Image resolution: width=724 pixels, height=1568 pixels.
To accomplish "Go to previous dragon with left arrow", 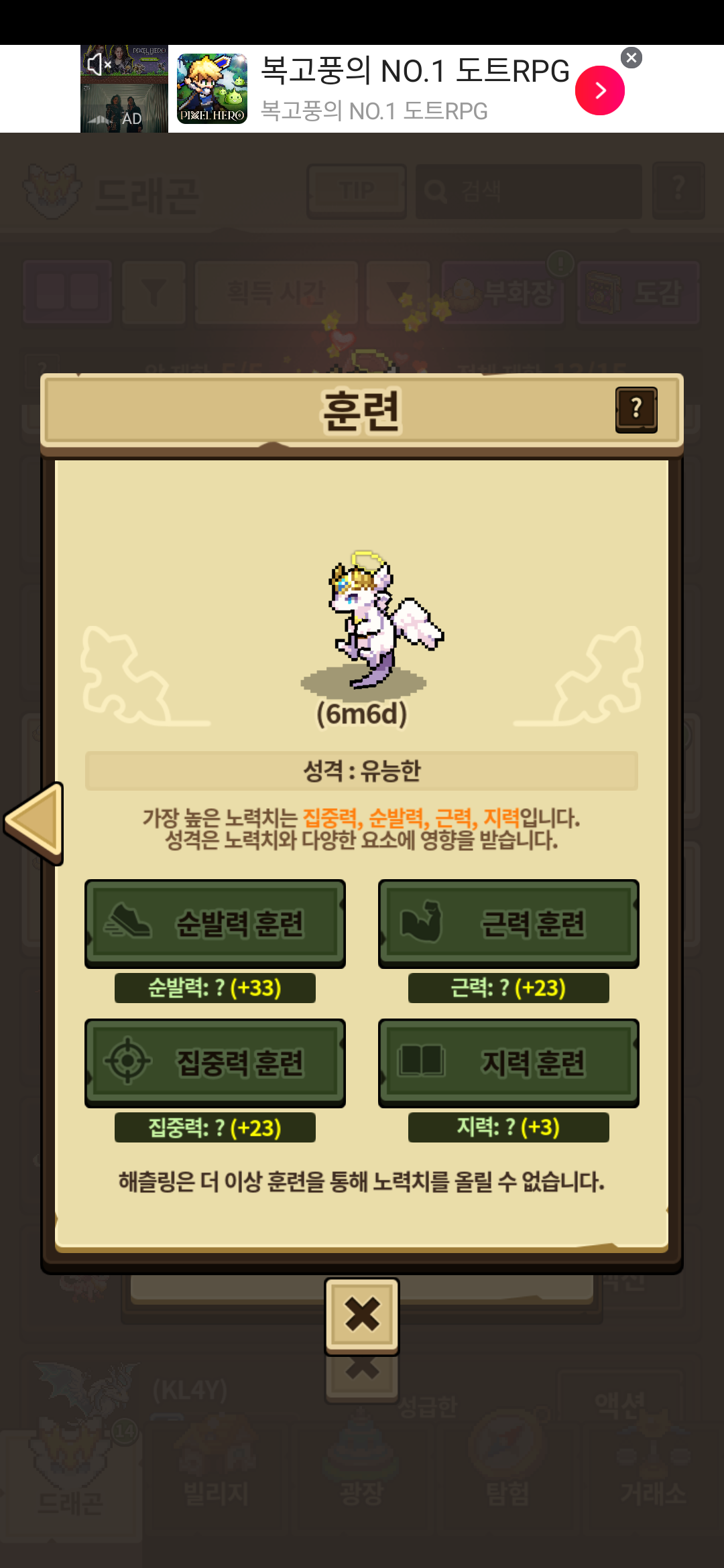I will (34, 823).
